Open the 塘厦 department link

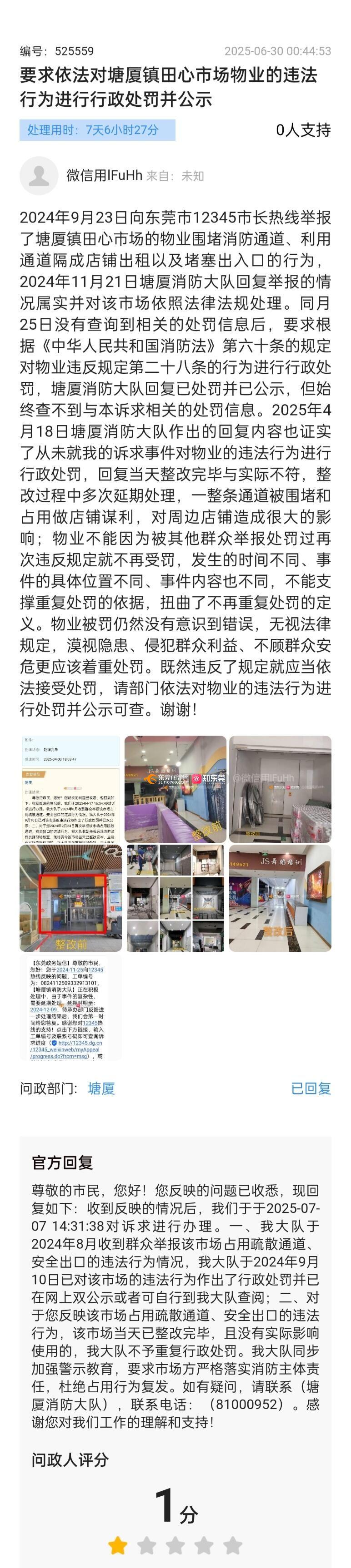coord(101,1088)
